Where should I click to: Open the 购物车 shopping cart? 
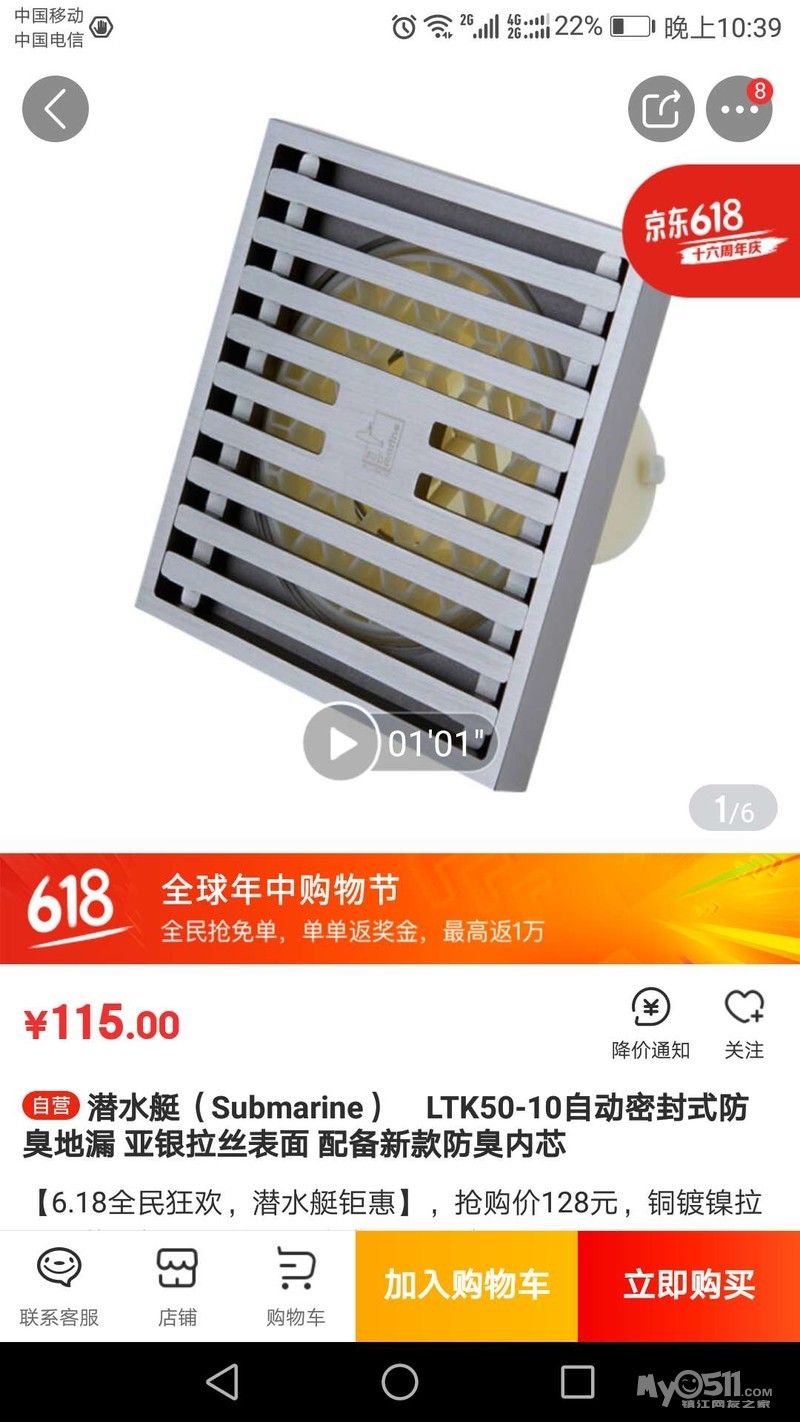(295, 1286)
